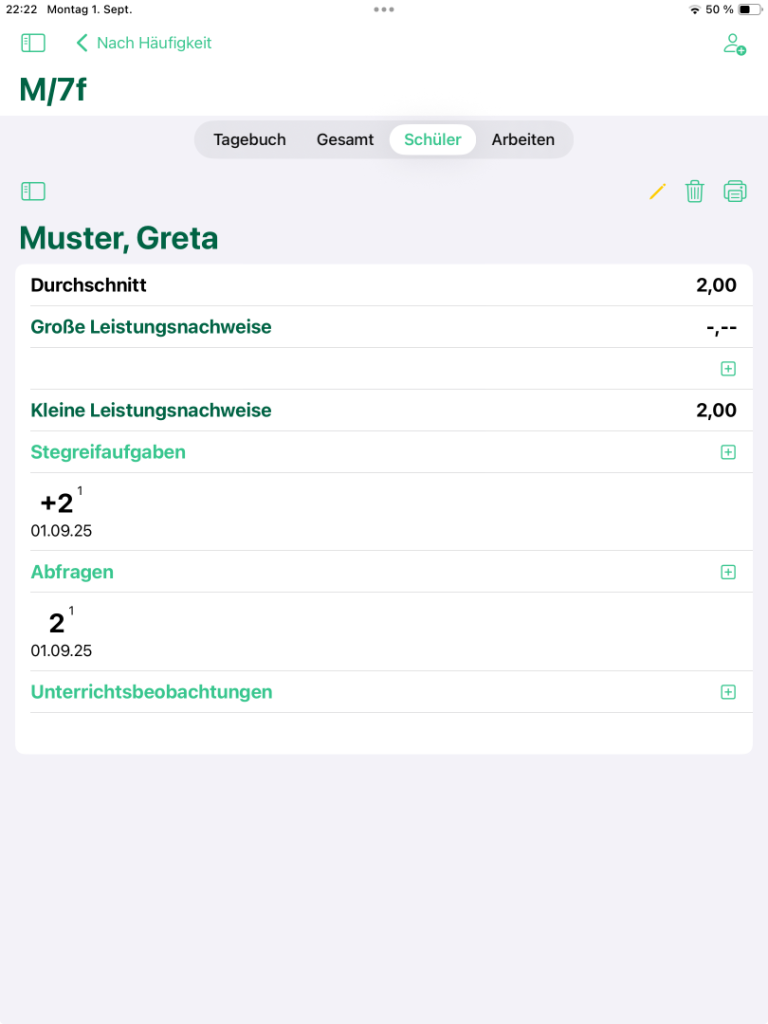
Task: Tap the three-dot multitasking menu
Action: click(384, 9)
